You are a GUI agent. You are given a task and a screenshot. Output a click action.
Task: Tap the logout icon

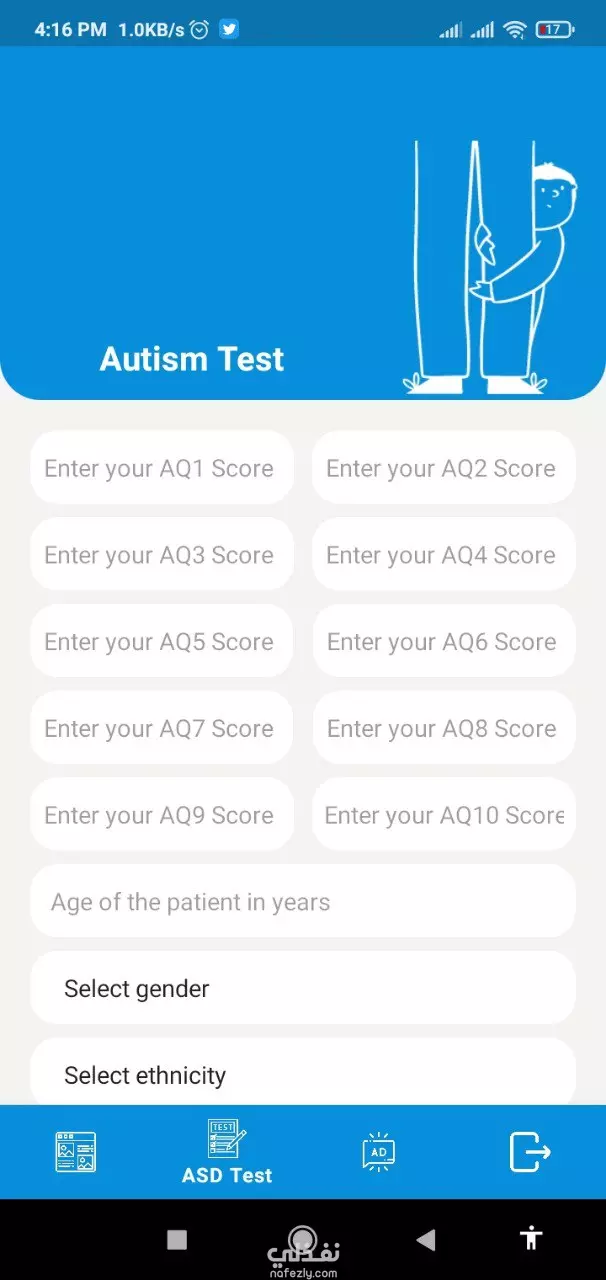(530, 1152)
